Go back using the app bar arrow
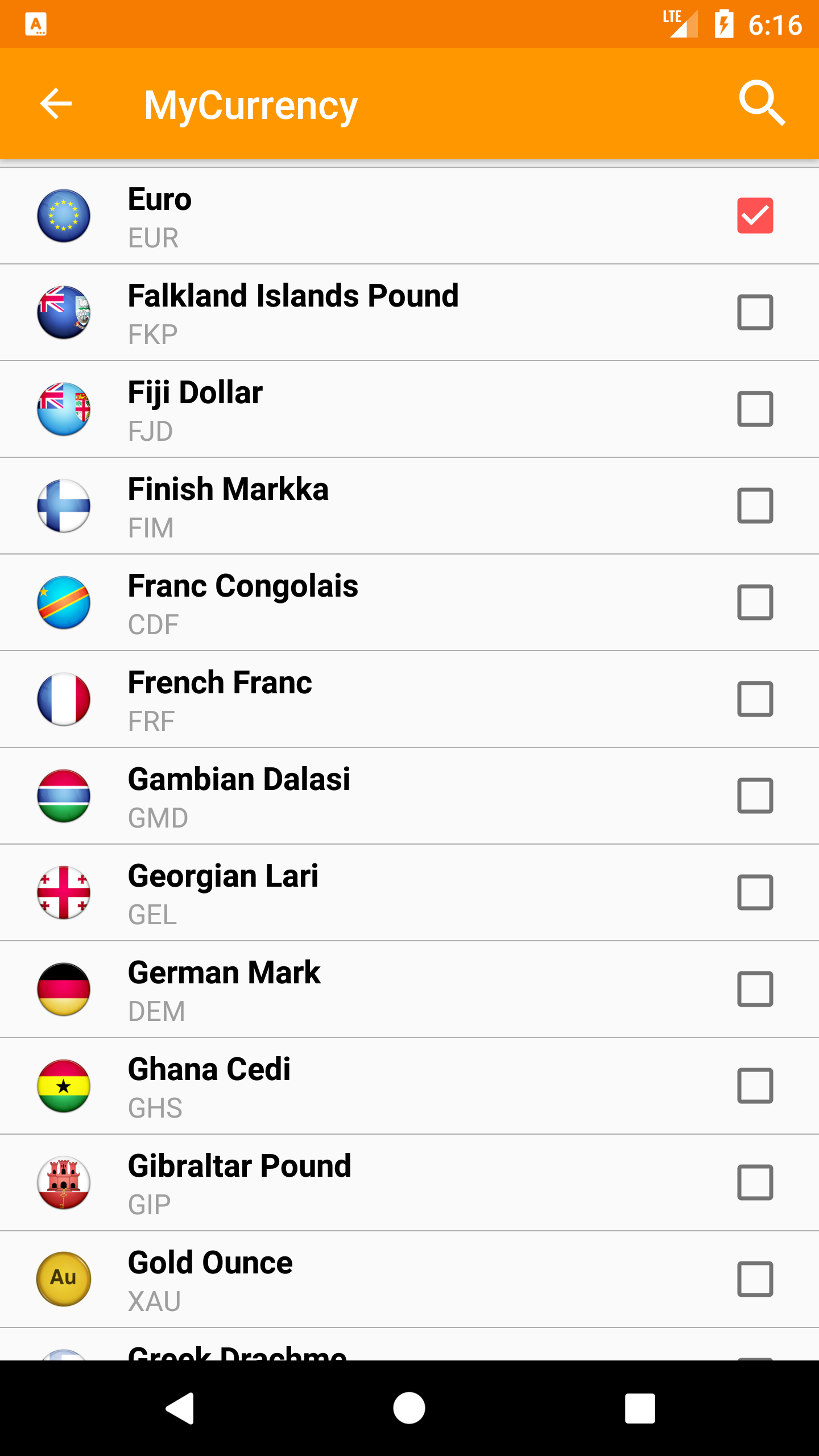819x1456 pixels. coord(56,104)
